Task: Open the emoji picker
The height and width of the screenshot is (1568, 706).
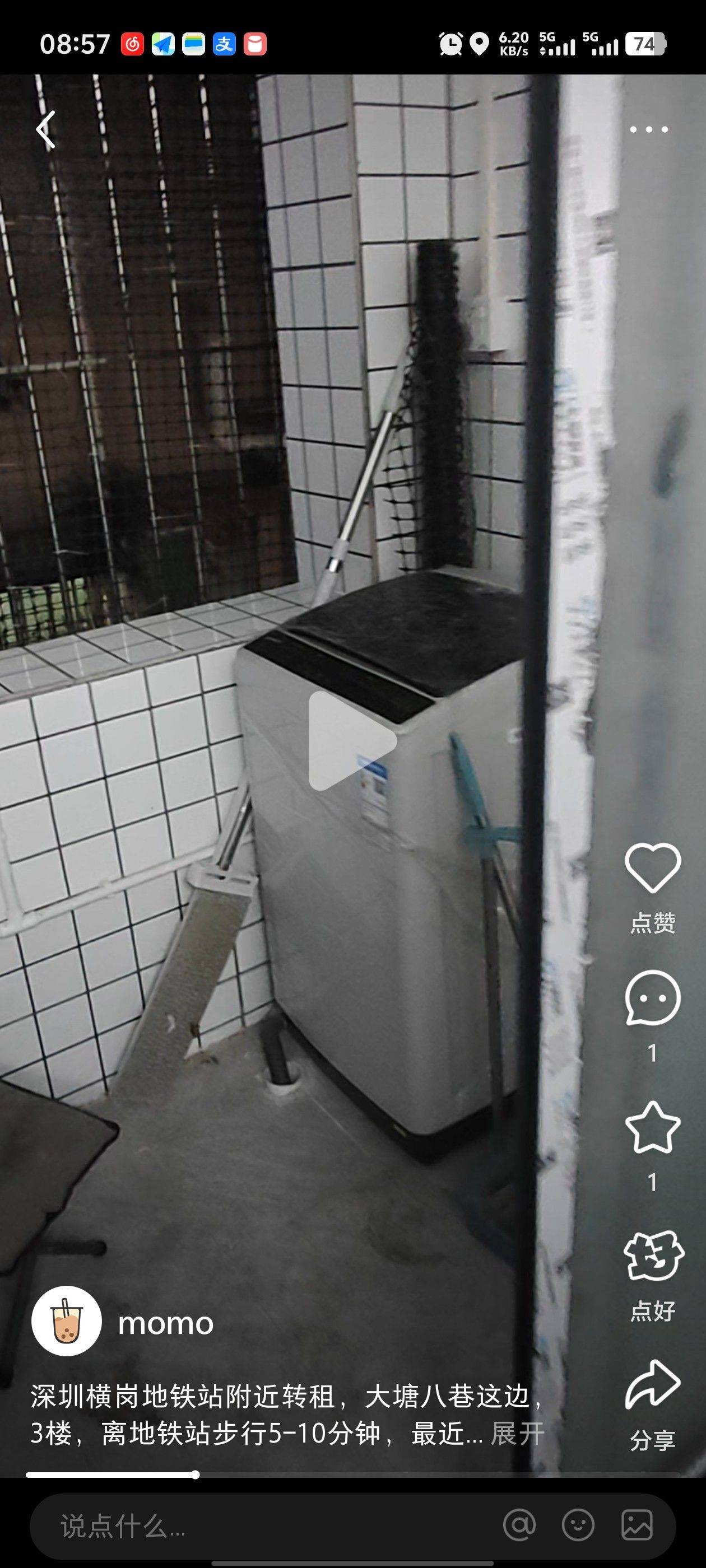Action: (578, 1525)
